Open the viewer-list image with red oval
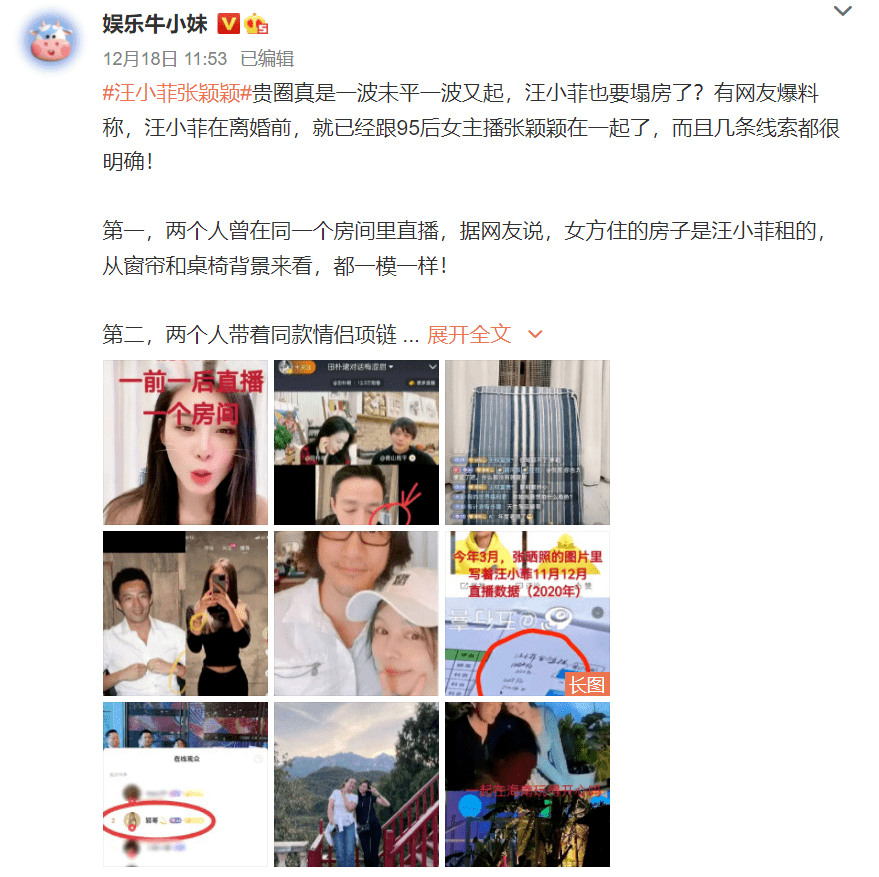This screenshot has height=877, width=879. pyautogui.click(x=185, y=784)
